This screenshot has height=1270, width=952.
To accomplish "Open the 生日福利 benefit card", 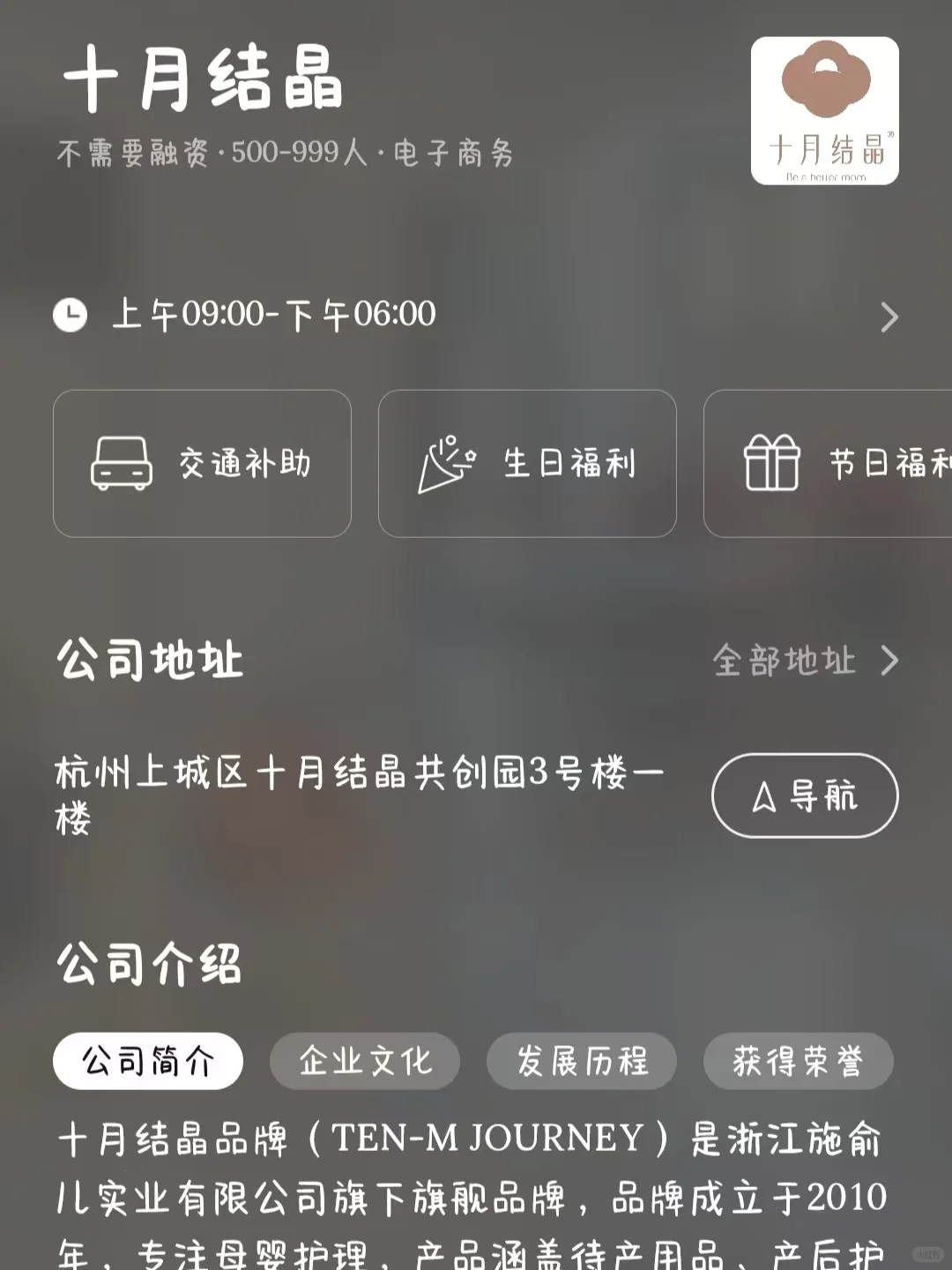I will click(527, 464).
